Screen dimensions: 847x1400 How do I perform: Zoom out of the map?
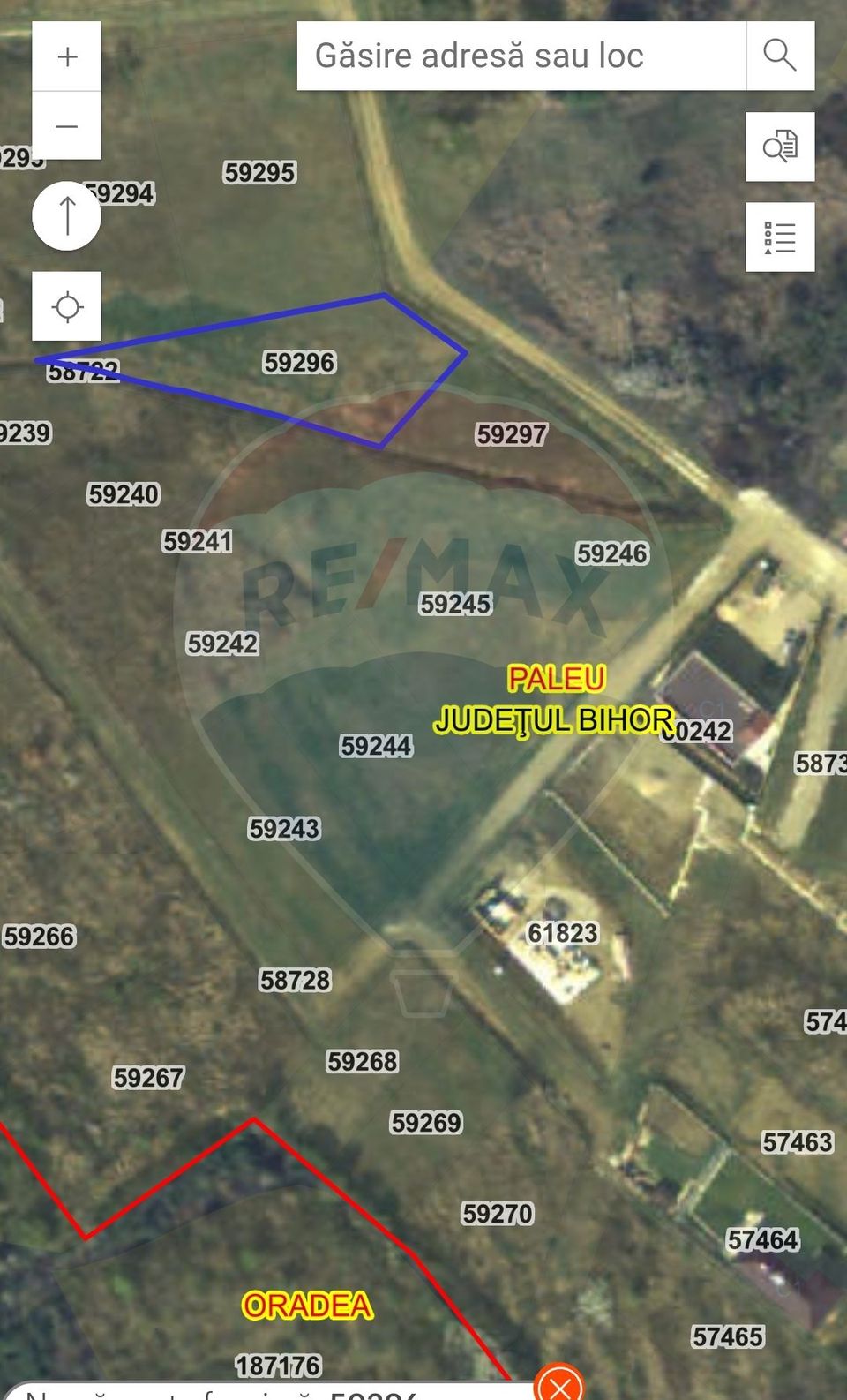[x=67, y=126]
